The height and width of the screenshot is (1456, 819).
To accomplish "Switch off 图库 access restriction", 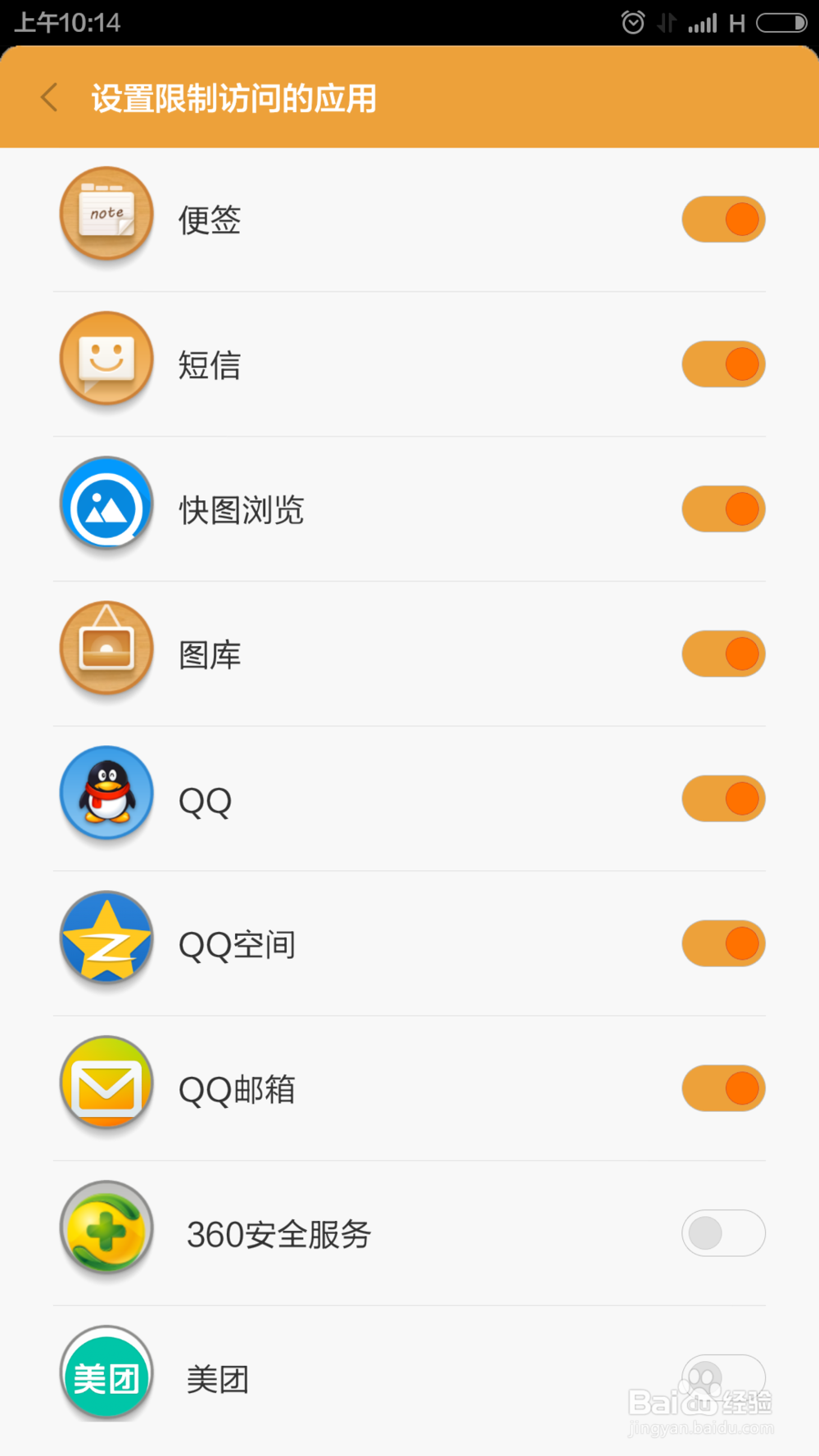I will pos(723,654).
